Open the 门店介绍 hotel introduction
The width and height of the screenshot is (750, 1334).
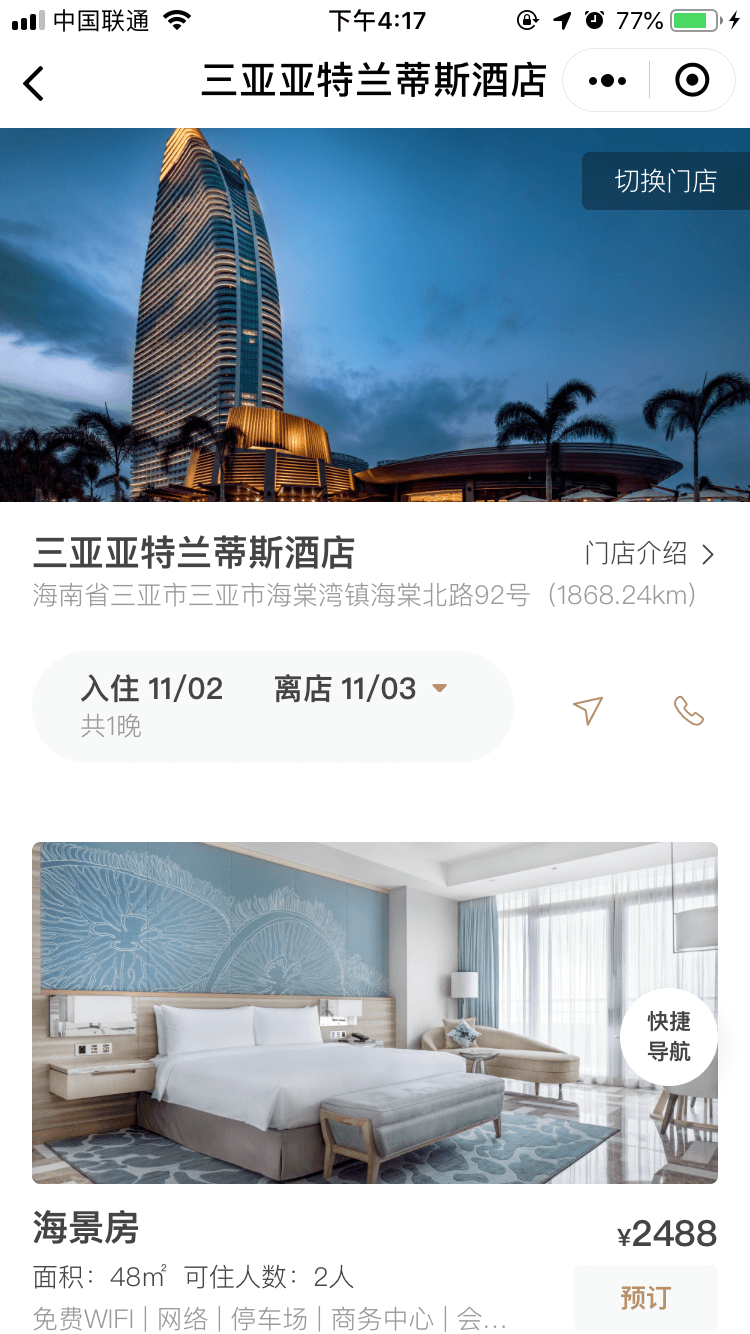pyautogui.click(x=650, y=554)
